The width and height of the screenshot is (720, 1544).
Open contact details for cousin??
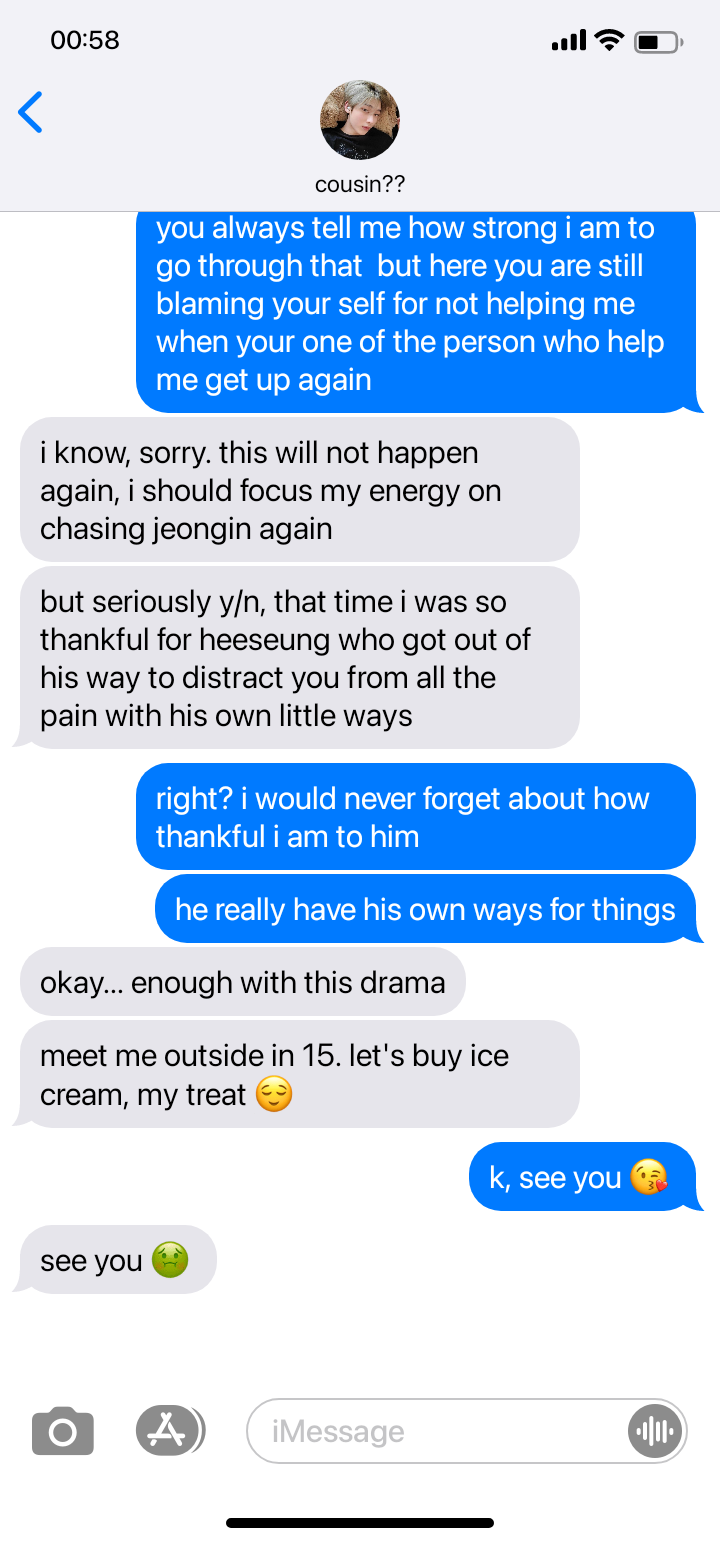coord(360,137)
